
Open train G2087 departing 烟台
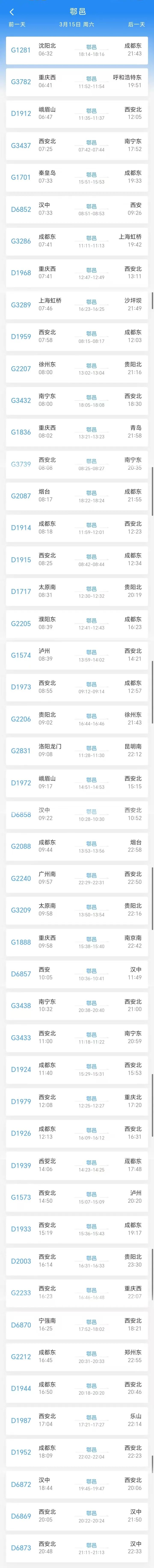point(77,495)
